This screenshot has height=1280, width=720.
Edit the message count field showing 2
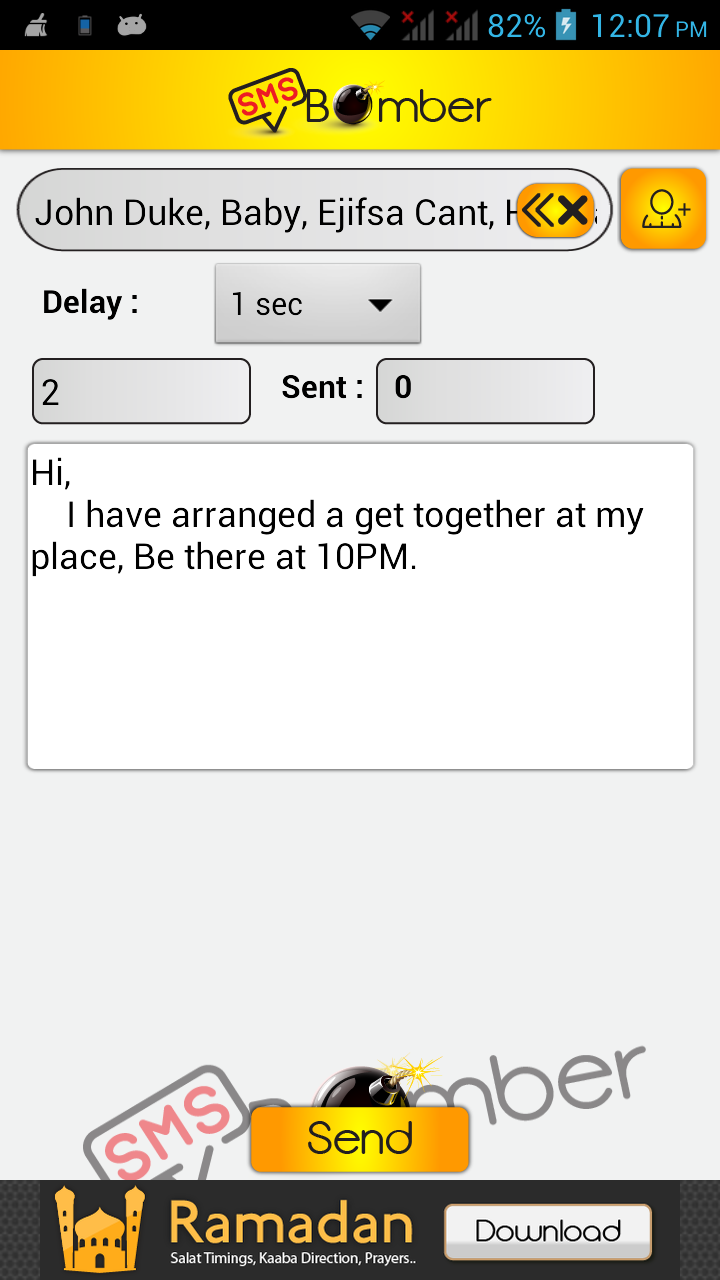pyautogui.click(x=141, y=391)
